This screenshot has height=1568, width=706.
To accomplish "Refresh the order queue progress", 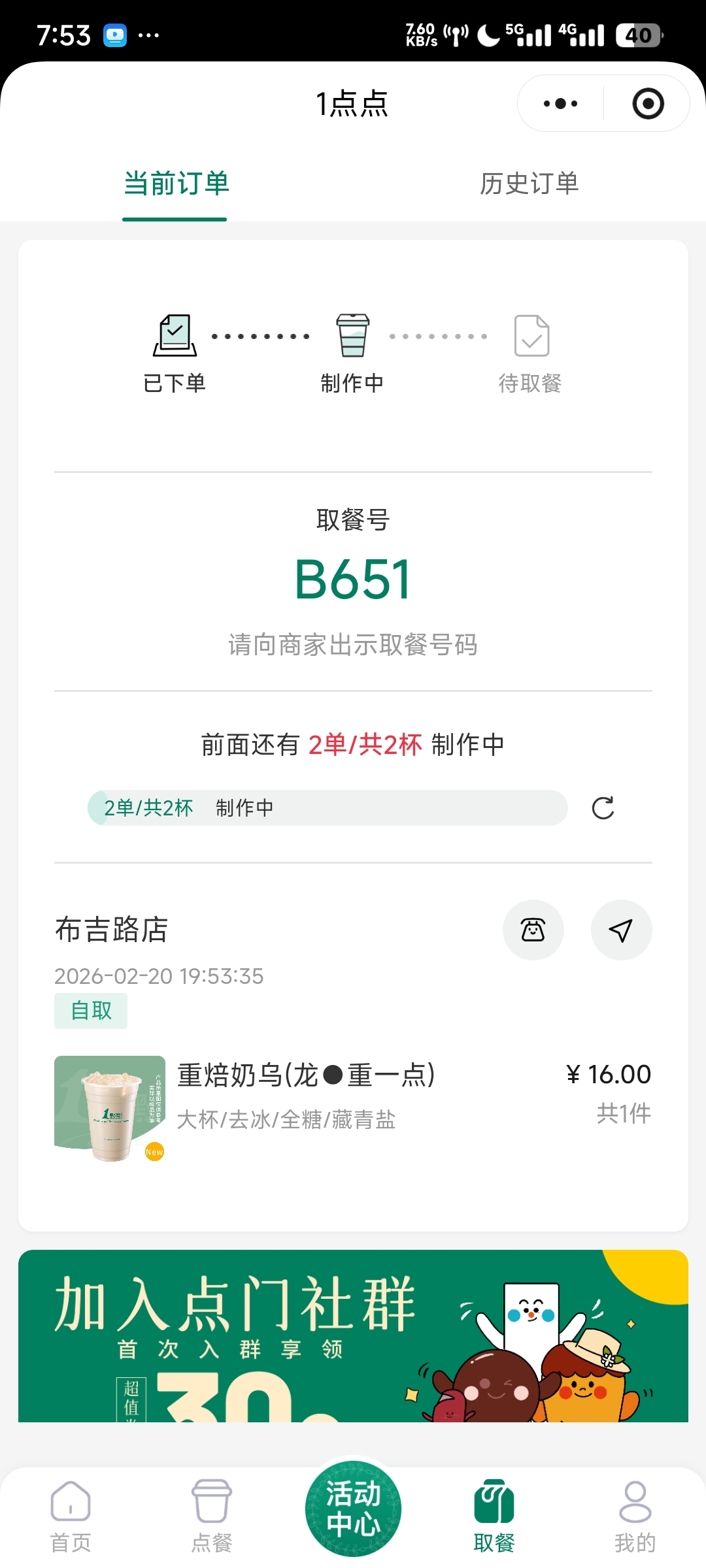I will coord(603,808).
